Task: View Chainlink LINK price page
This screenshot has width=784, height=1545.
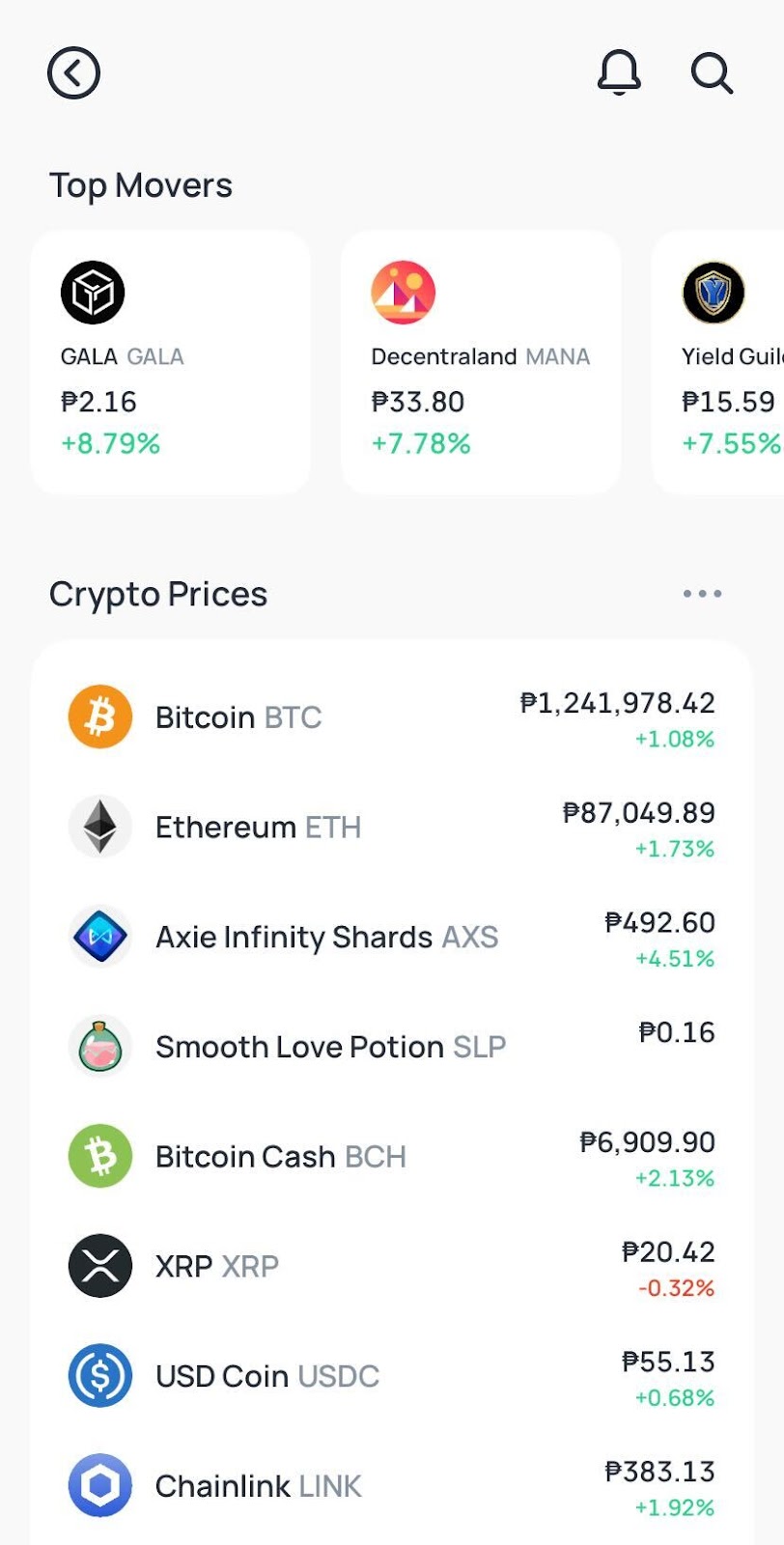Action: [x=391, y=1485]
